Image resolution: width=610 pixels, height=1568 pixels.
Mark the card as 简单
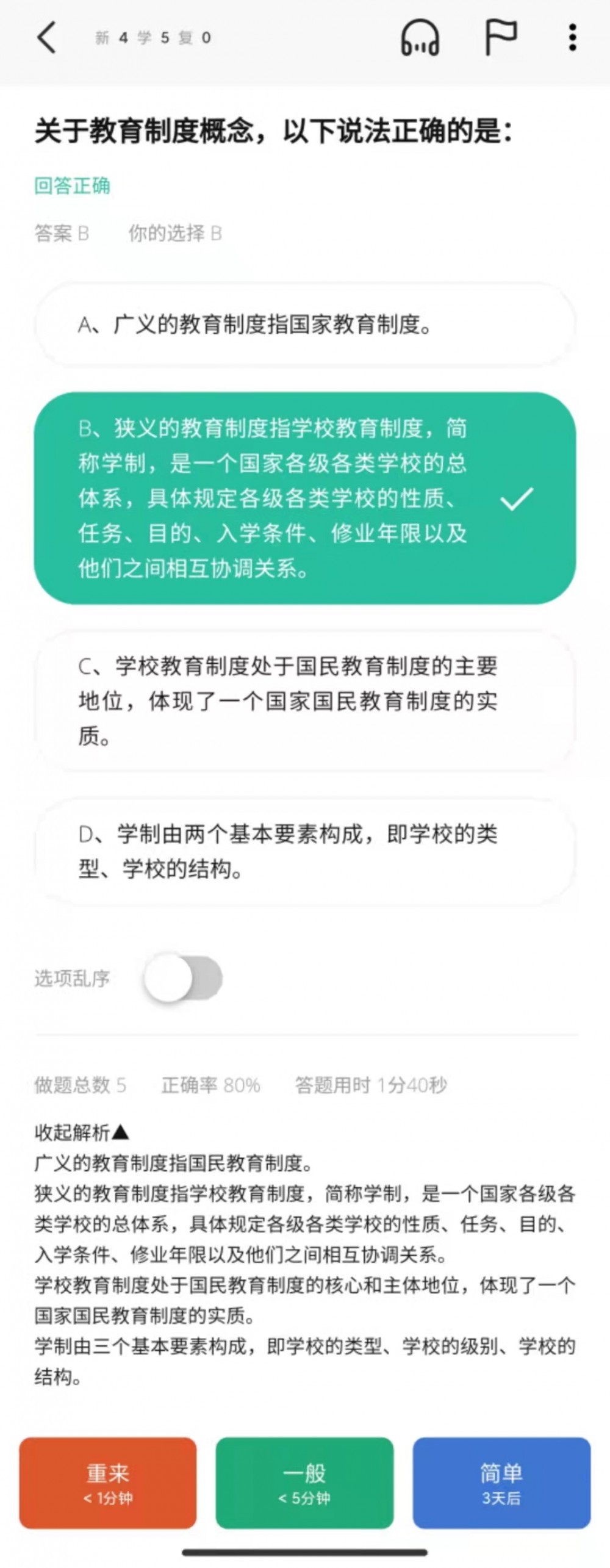click(x=501, y=1483)
